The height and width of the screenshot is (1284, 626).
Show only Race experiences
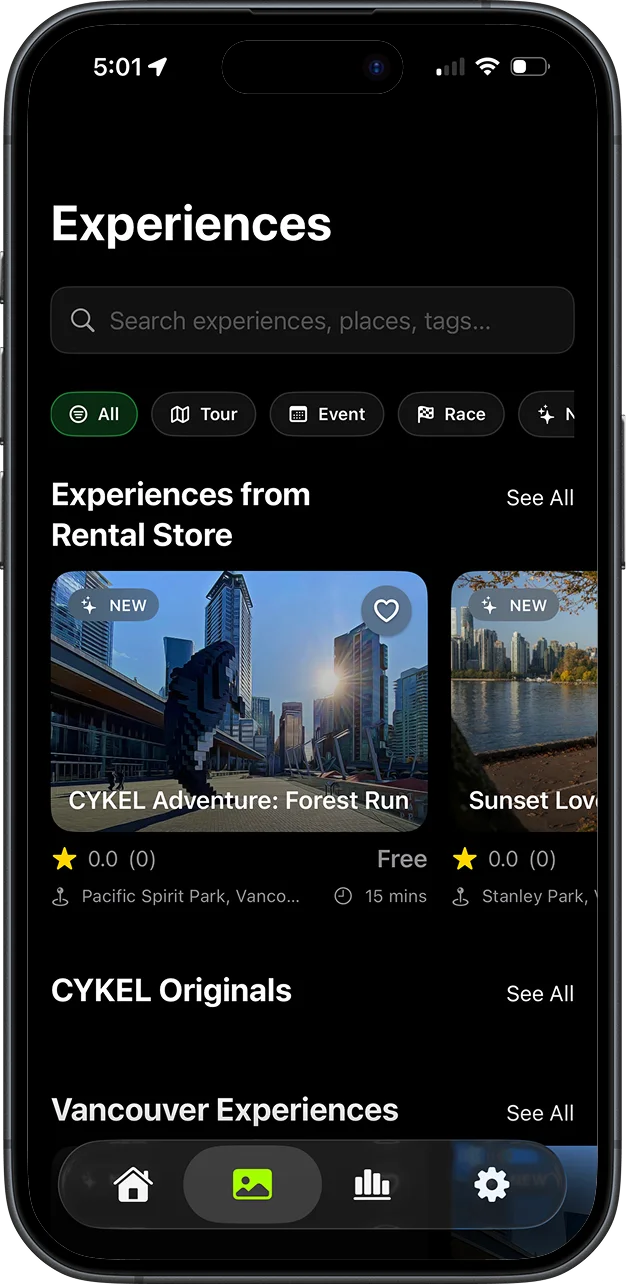[451, 414]
